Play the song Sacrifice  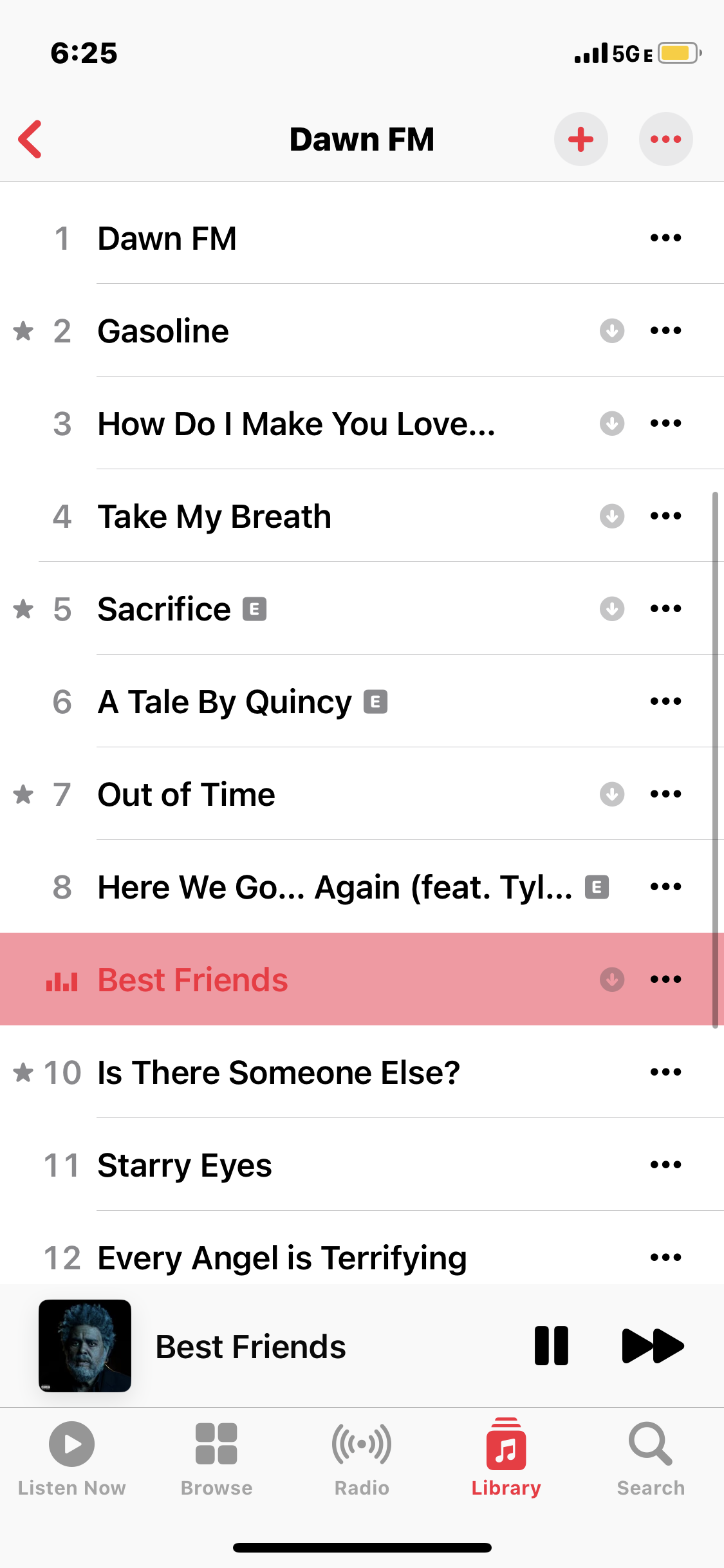click(362, 609)
